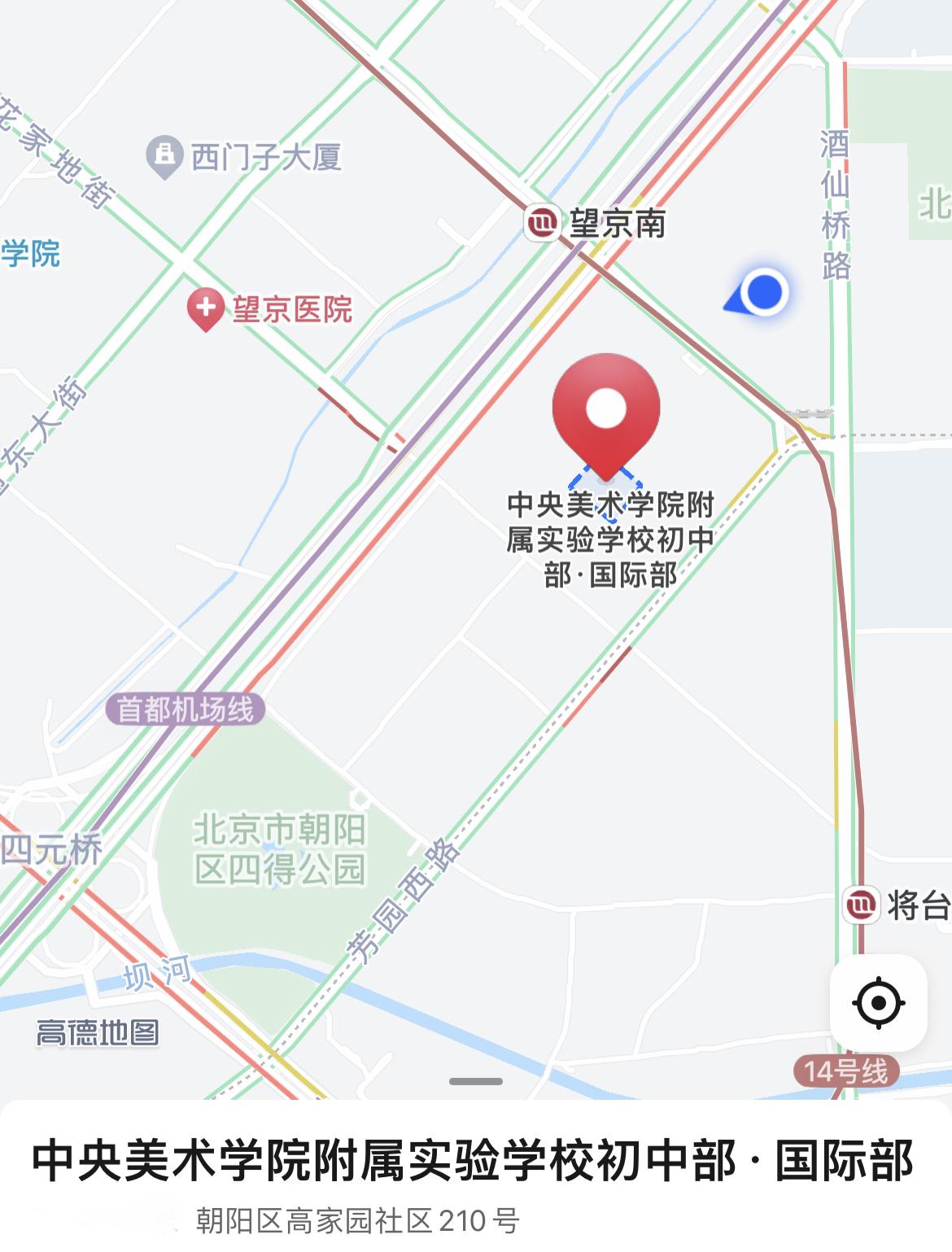Select the 望京医院 hospital marker
The image size is (952, 1252).
tap(206, 308)
